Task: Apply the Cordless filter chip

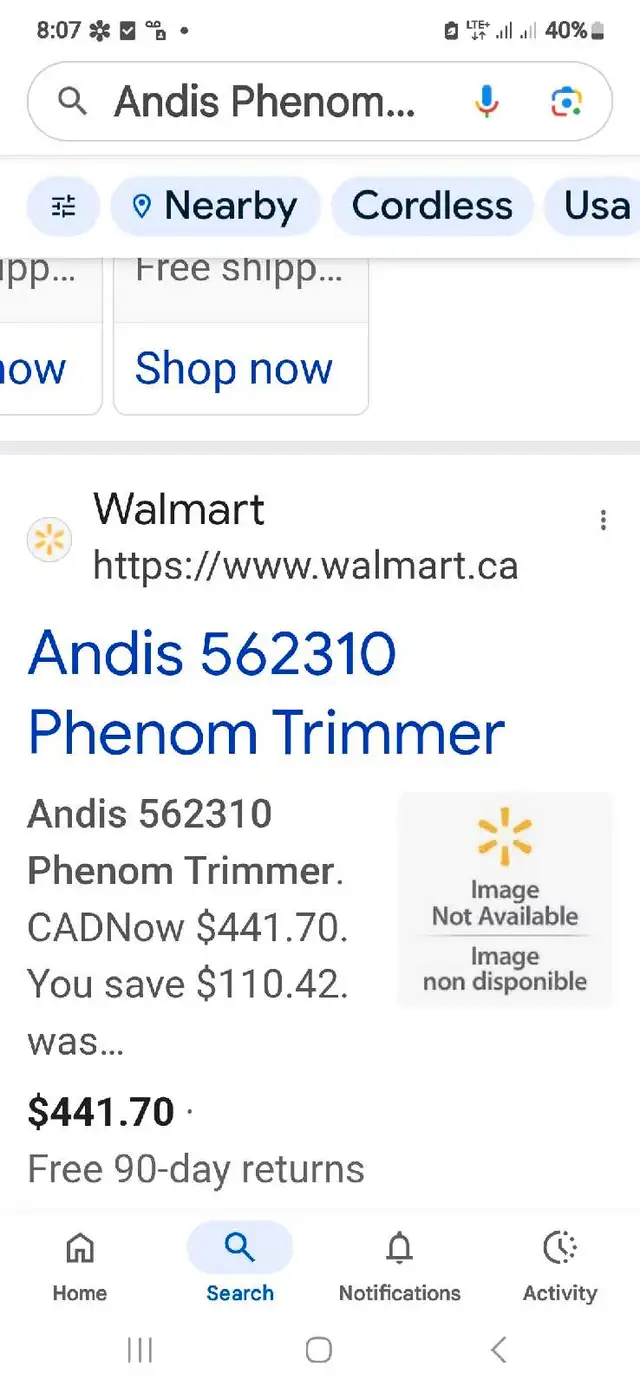Action: tap(432, 206)
